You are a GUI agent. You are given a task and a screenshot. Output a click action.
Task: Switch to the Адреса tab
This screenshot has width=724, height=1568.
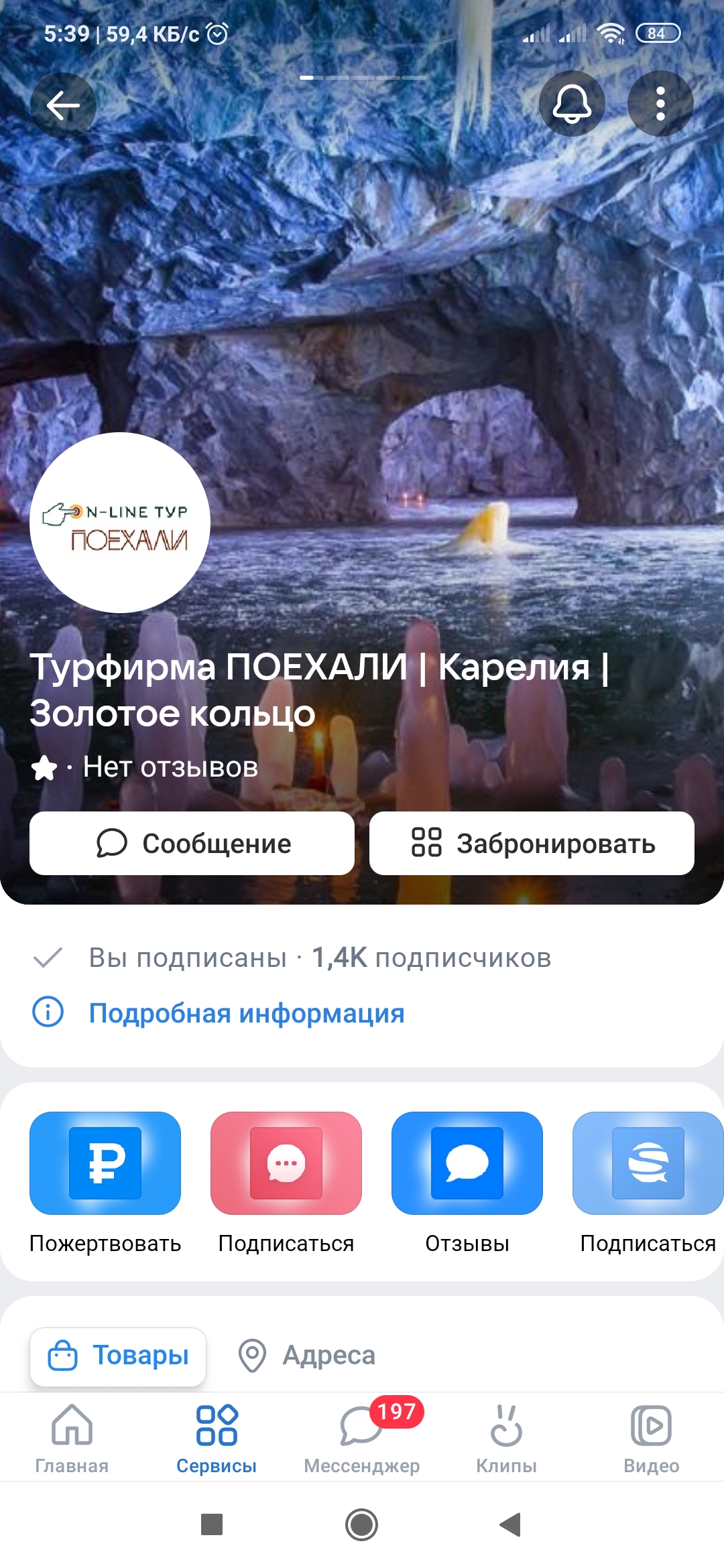pos(308,1356)
